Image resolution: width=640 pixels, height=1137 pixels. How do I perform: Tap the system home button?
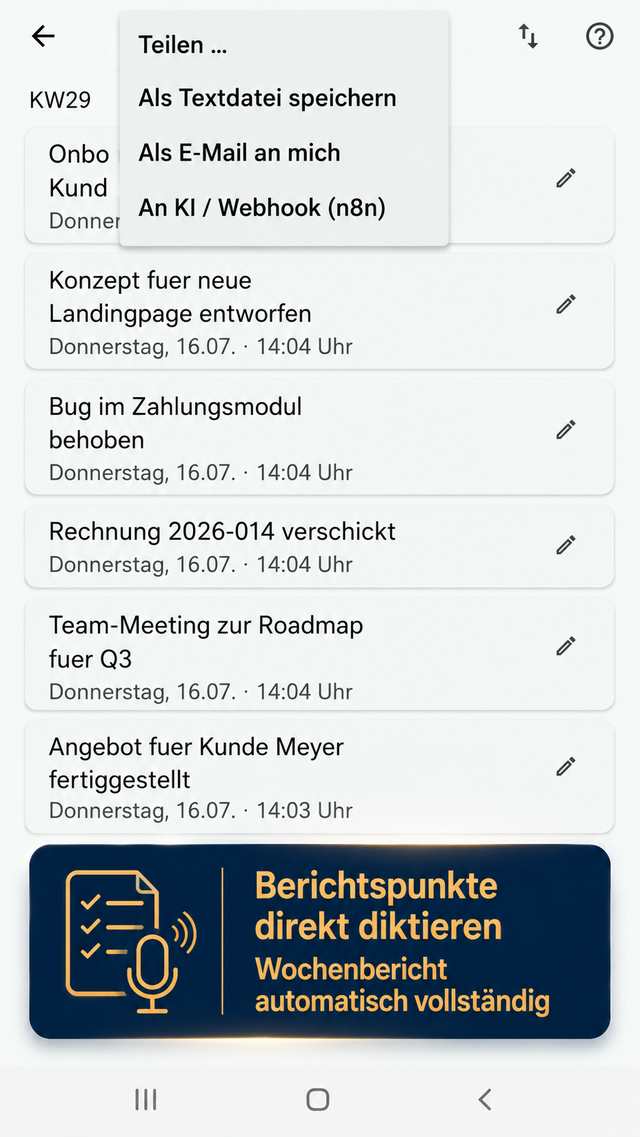(x=317, y=1099)
